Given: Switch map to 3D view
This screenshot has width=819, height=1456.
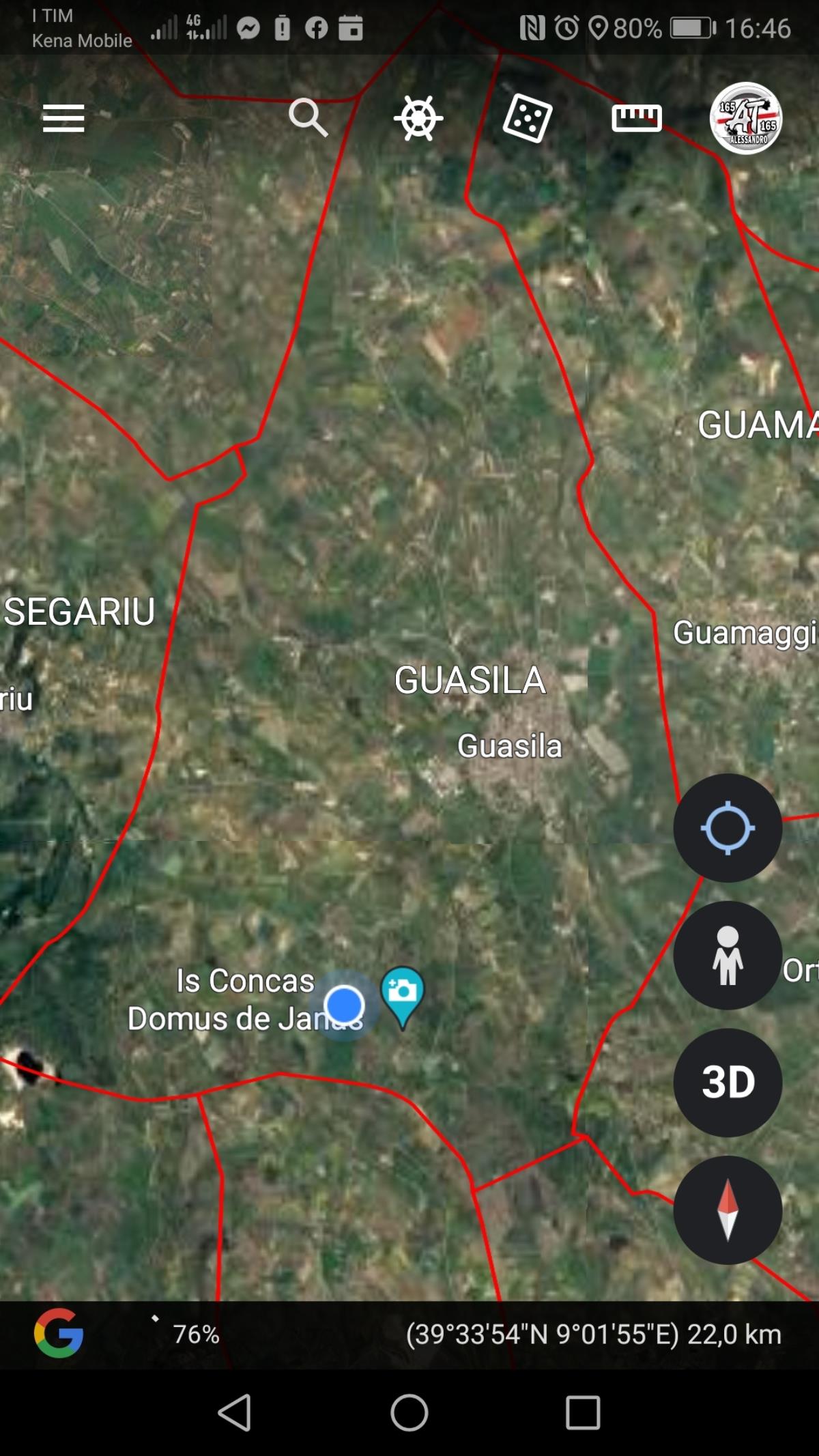Looking at the screenshot, I should pyautogui.click(x=728, y=1083).
